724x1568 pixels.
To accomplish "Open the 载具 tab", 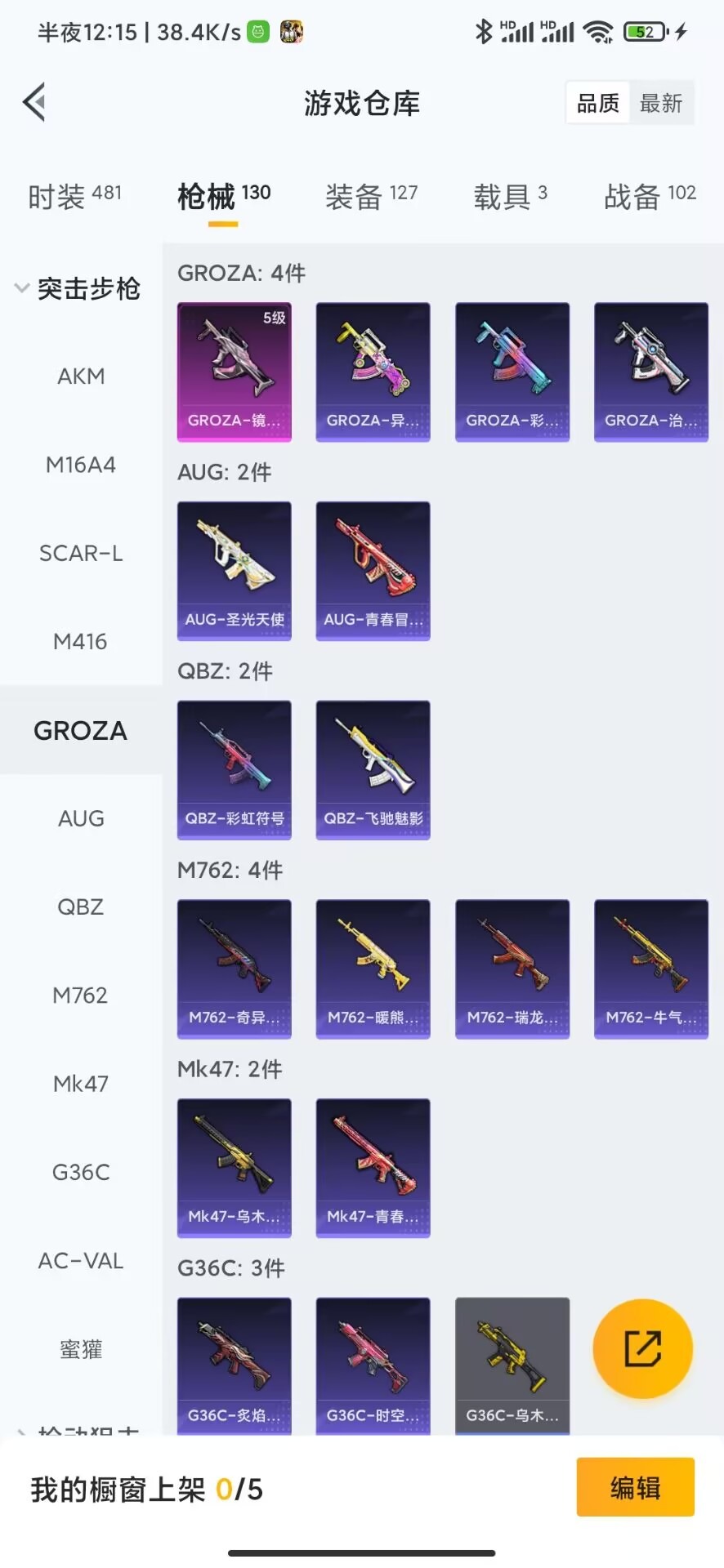I will [x=510, y=196].
